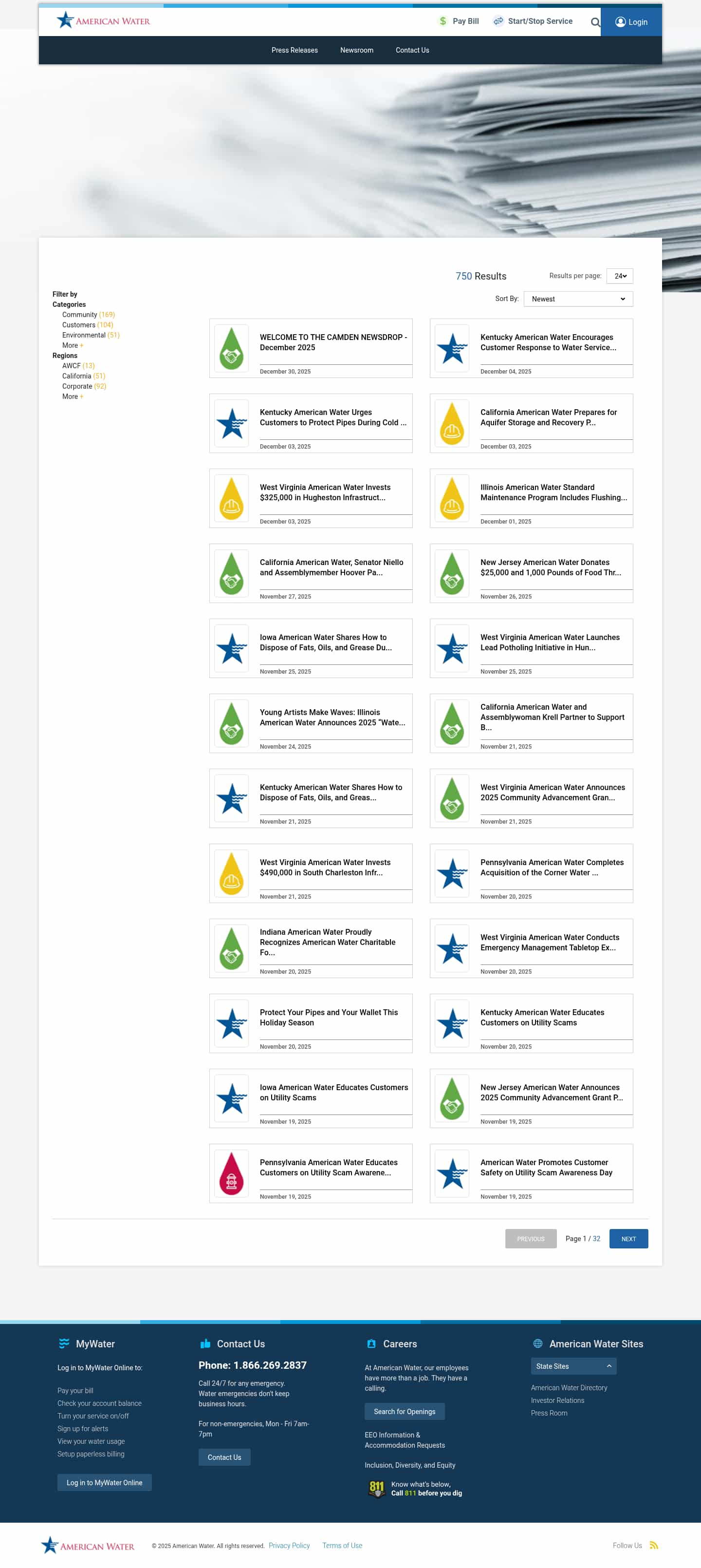The height and width of the screenshot is (1568, 701).
Task: Open the Sort By Newest dropdown
Action: (577, 299)
